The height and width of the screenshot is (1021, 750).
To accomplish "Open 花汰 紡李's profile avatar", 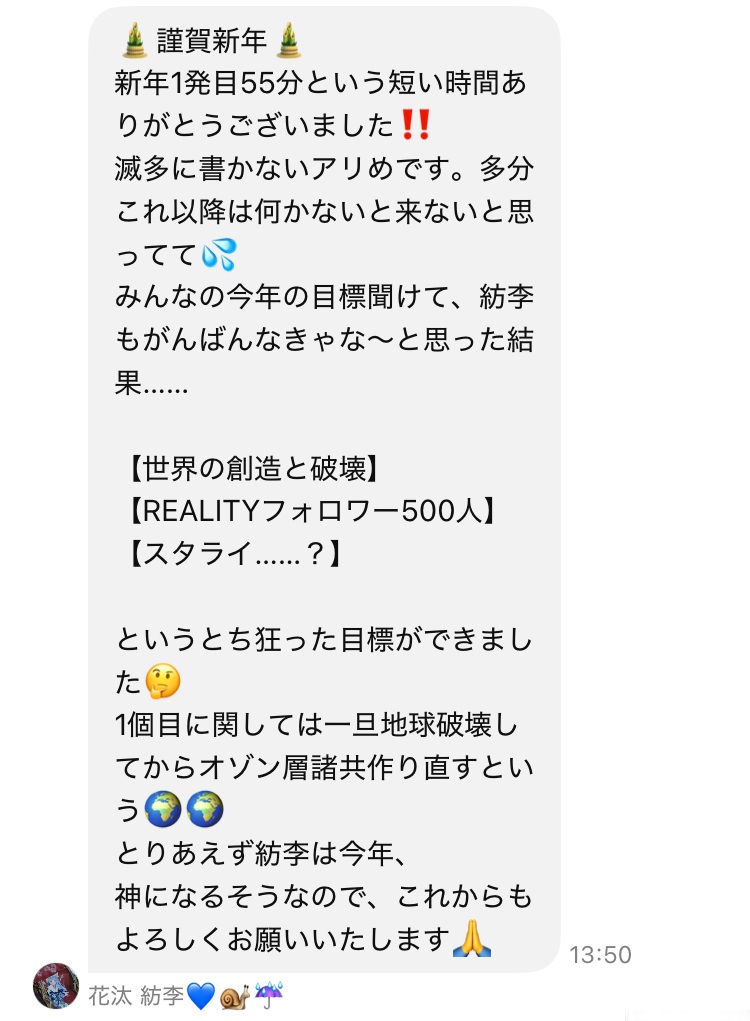I will click(x=56, y=985).
